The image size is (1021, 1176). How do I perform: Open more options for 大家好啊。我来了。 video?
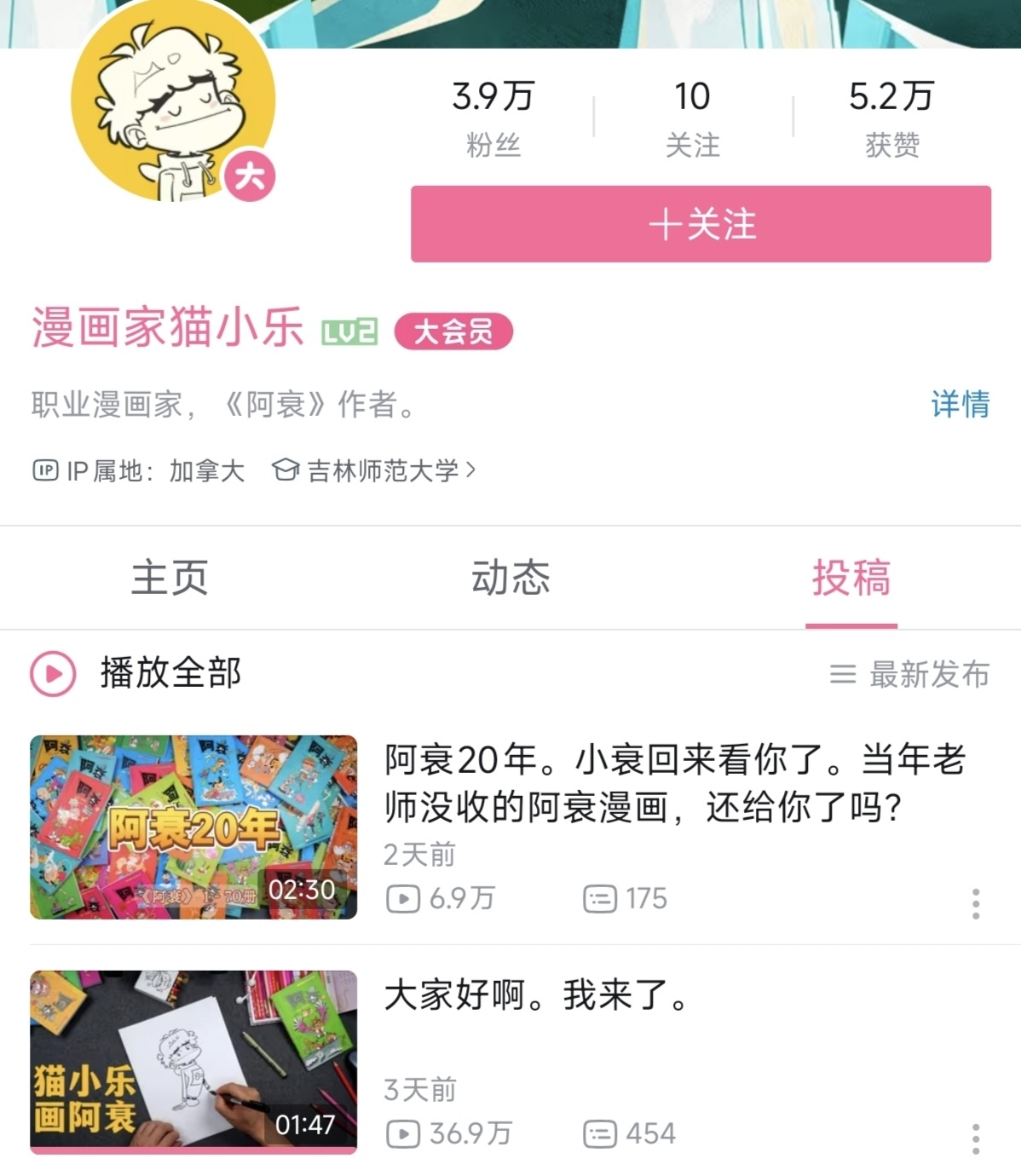tap(976, 1139)
